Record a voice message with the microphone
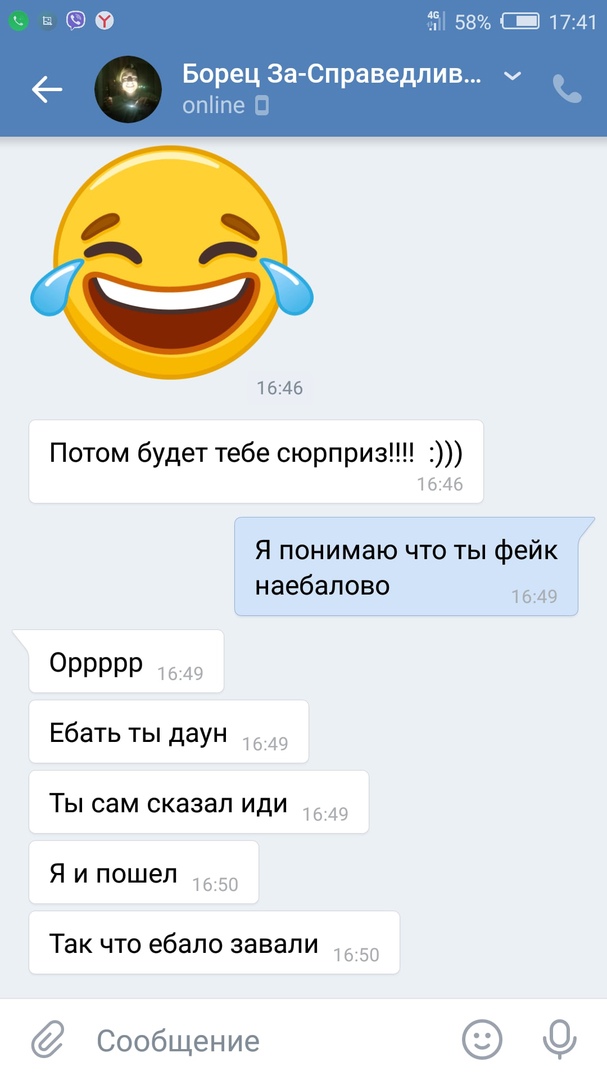Viewport: 607px width, 1080px height. click(559, 1040)
